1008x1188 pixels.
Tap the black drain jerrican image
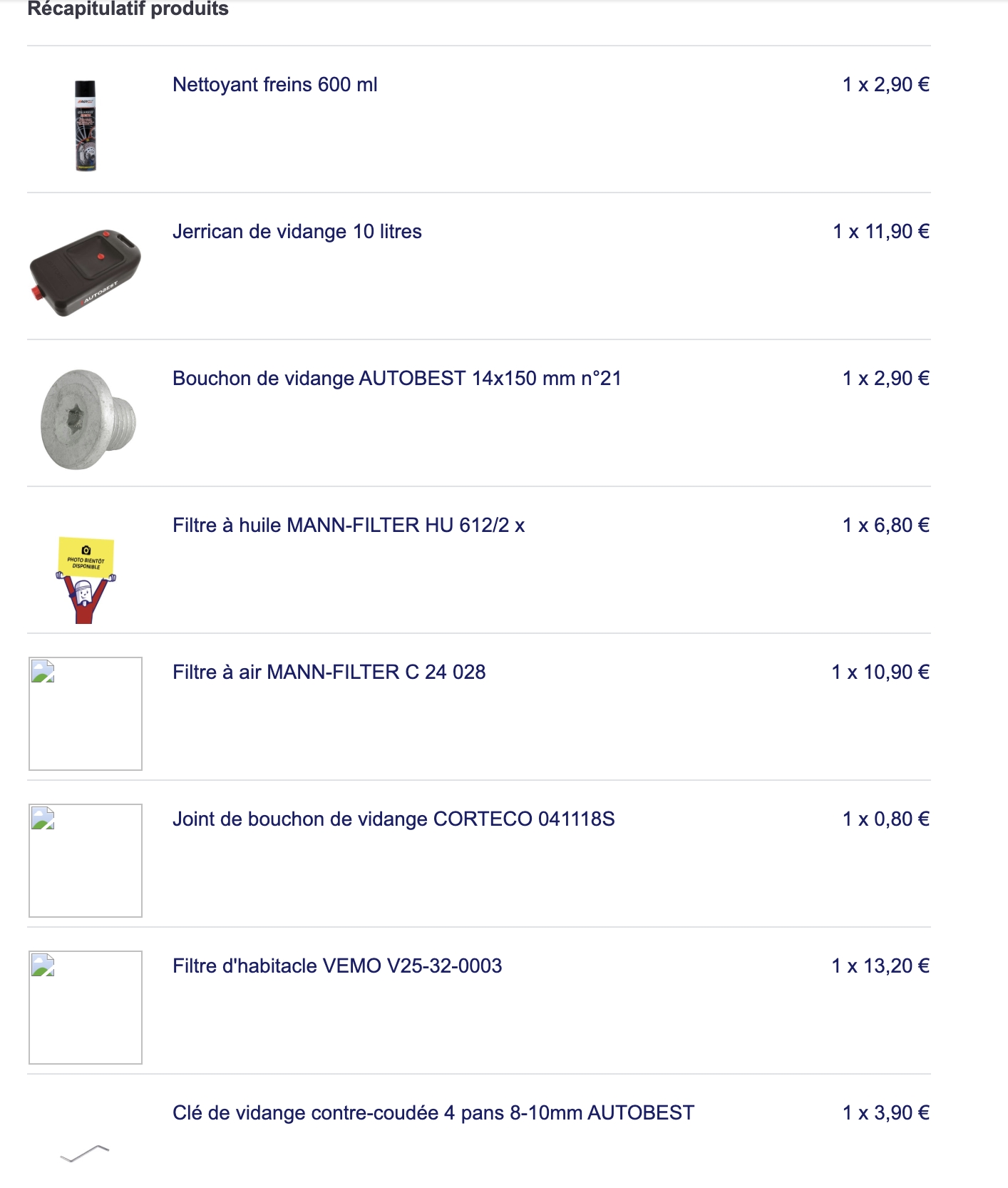pos(86,272)
